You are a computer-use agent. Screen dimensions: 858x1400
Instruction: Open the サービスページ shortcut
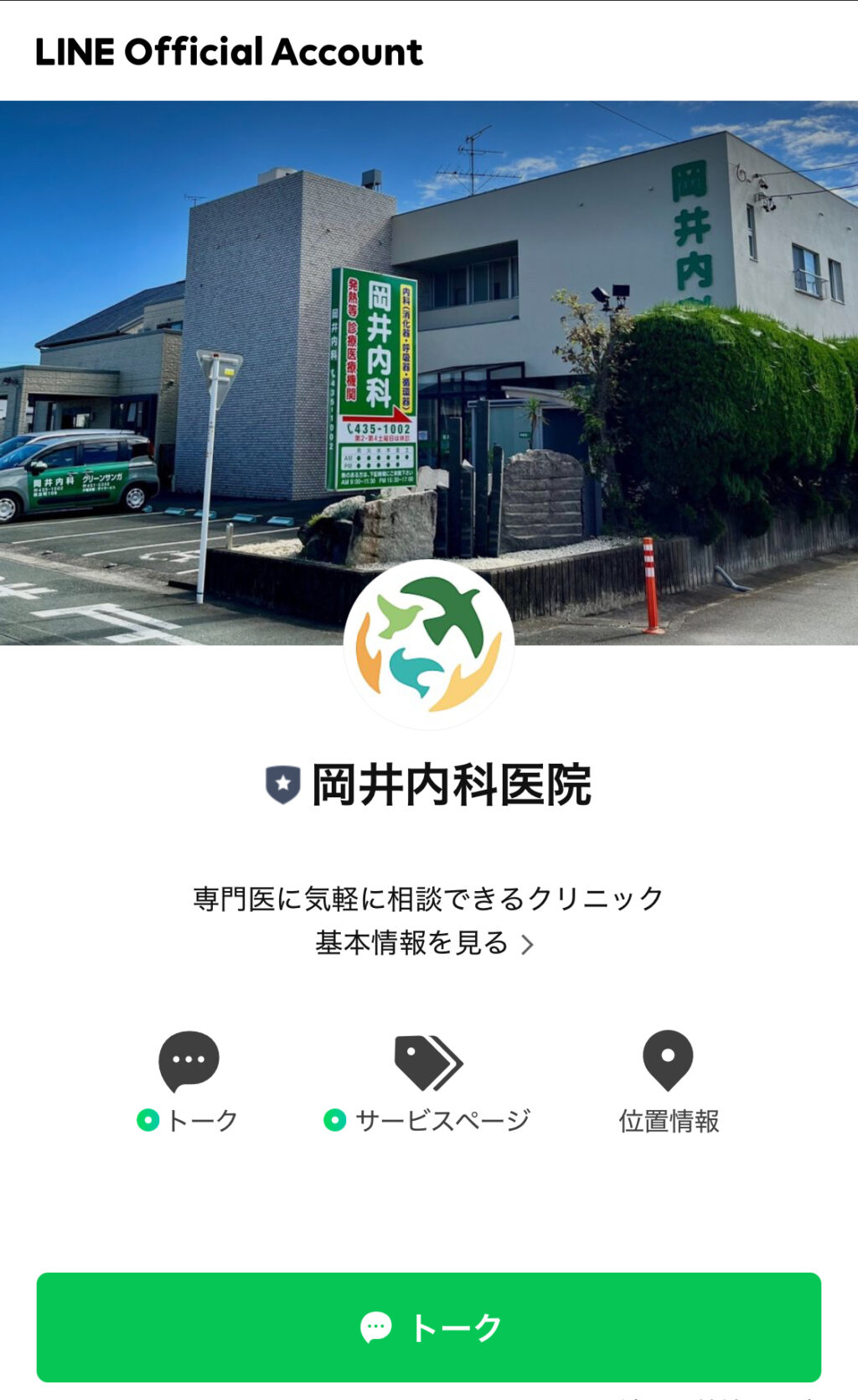point(428,1063)
